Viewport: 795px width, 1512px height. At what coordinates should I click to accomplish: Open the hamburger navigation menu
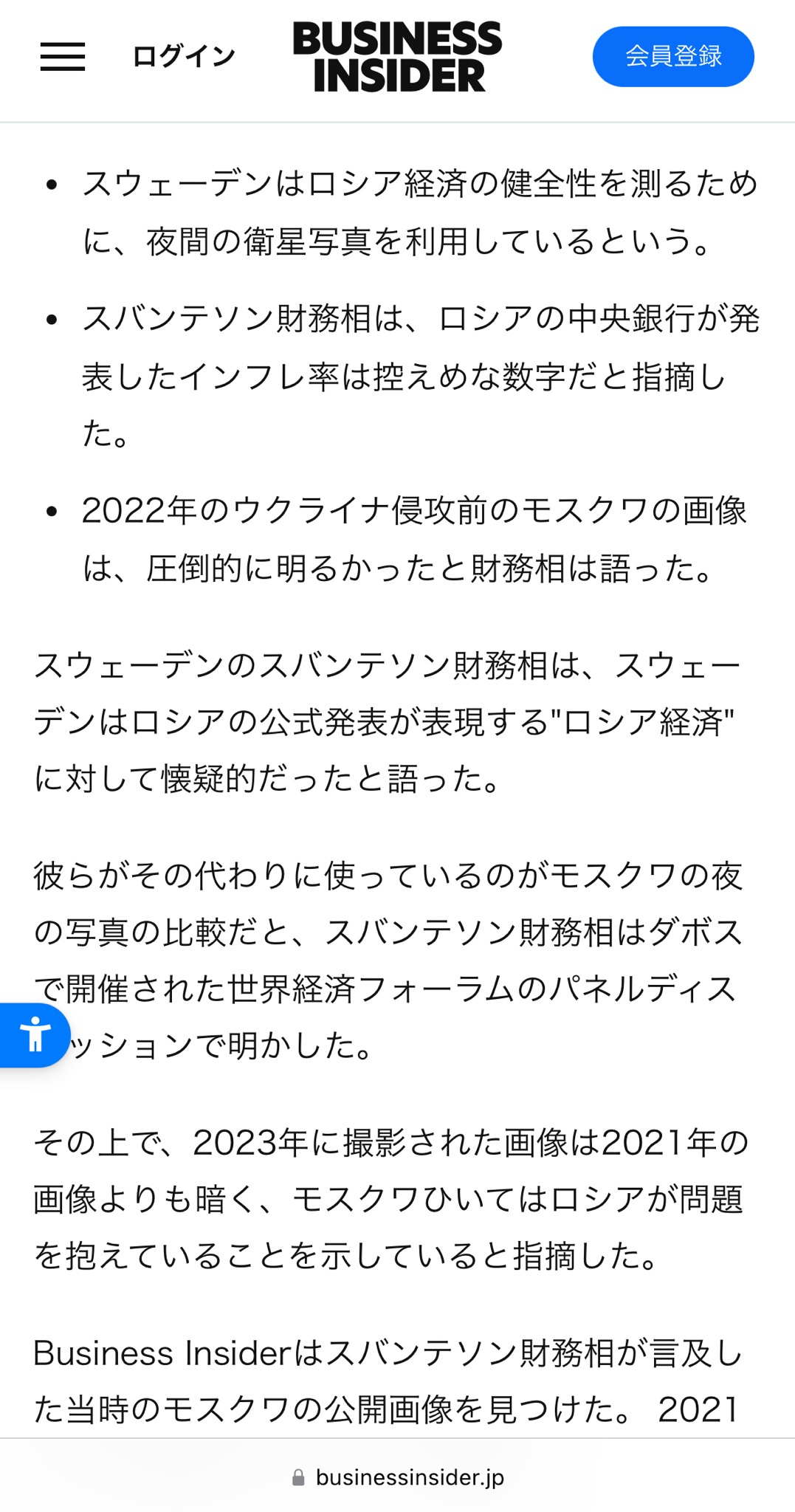click(x=63, y=57)
